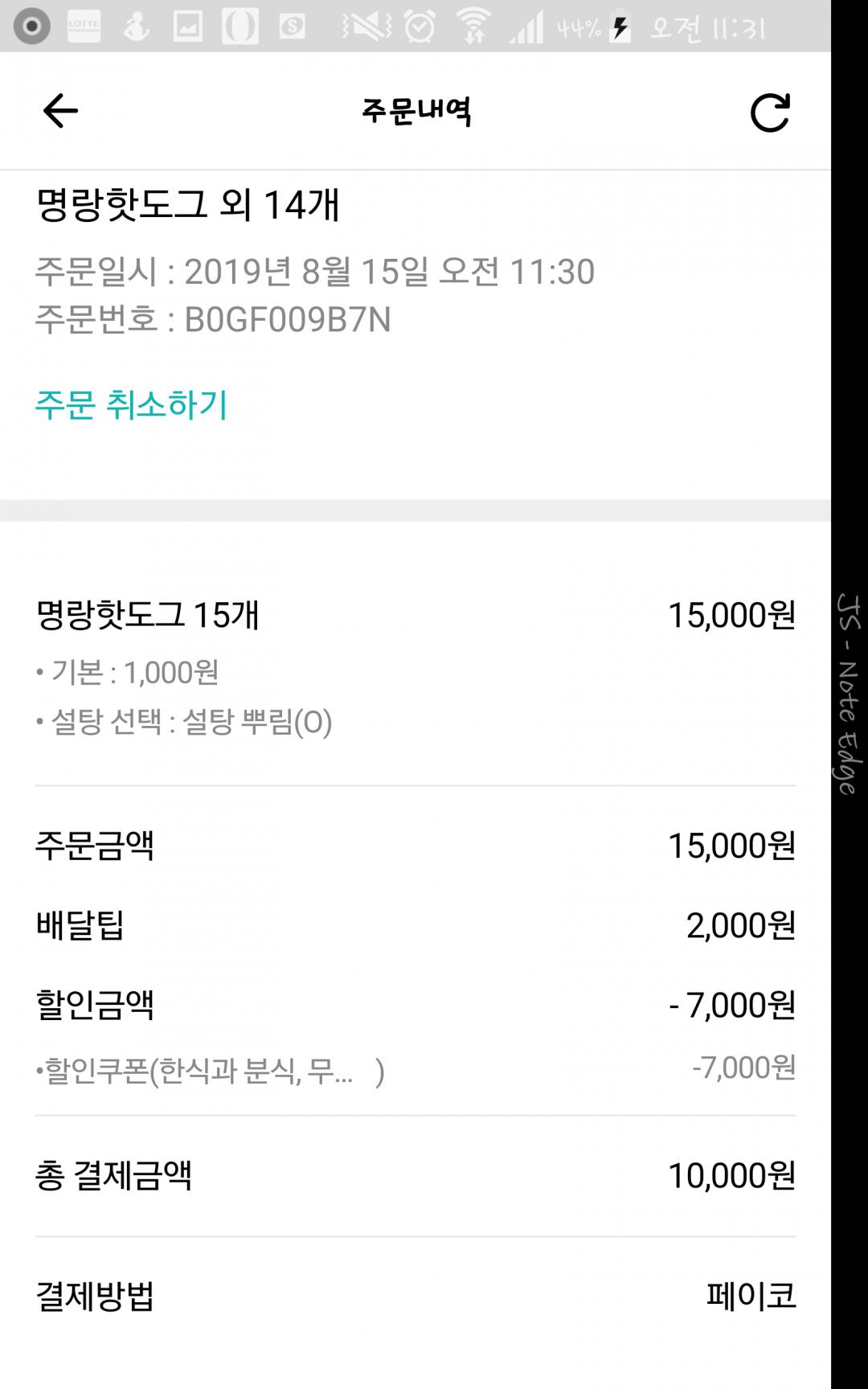Go back from the 주문내역 screen
868x1389 pixels.
pos(60,111)
